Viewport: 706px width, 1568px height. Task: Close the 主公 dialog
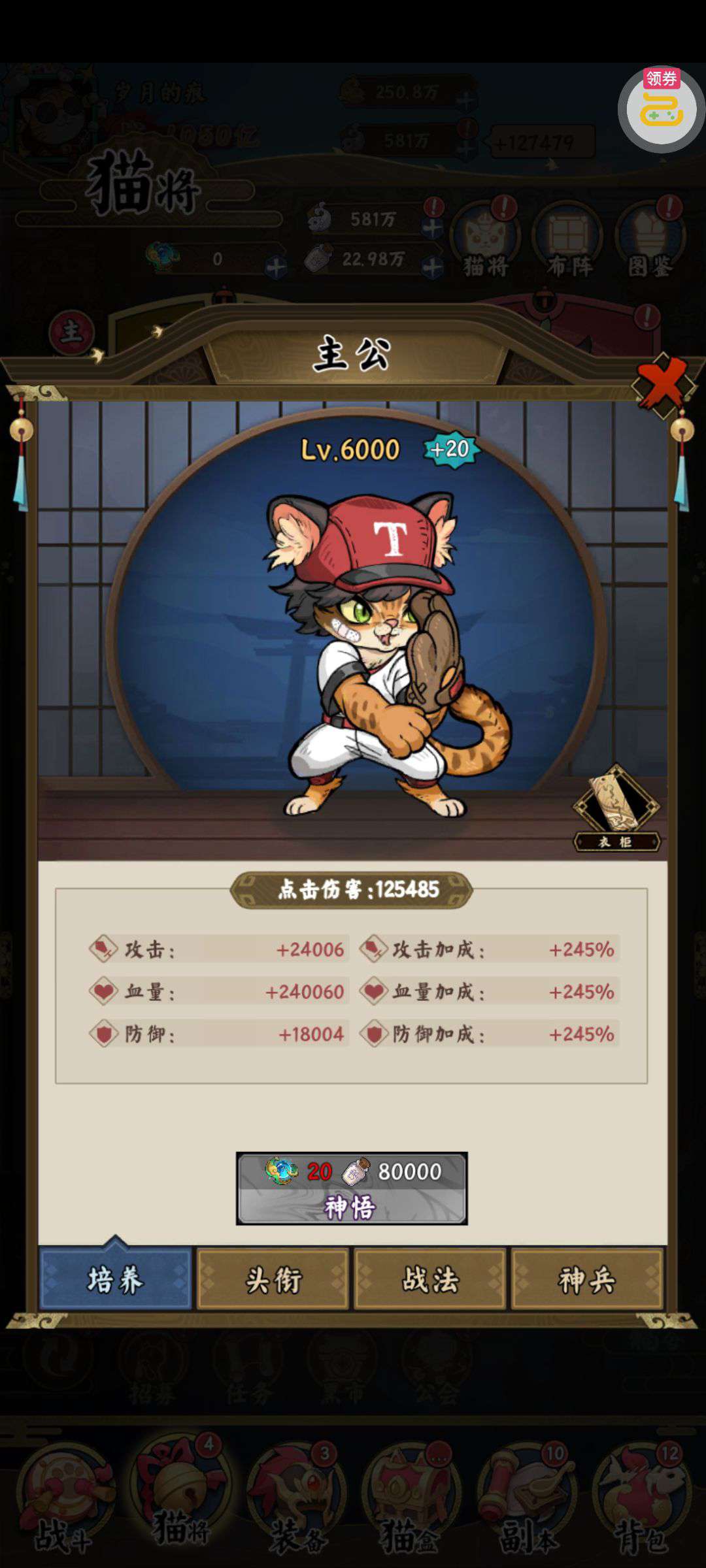pyautogui.click(x=663, y=385)
